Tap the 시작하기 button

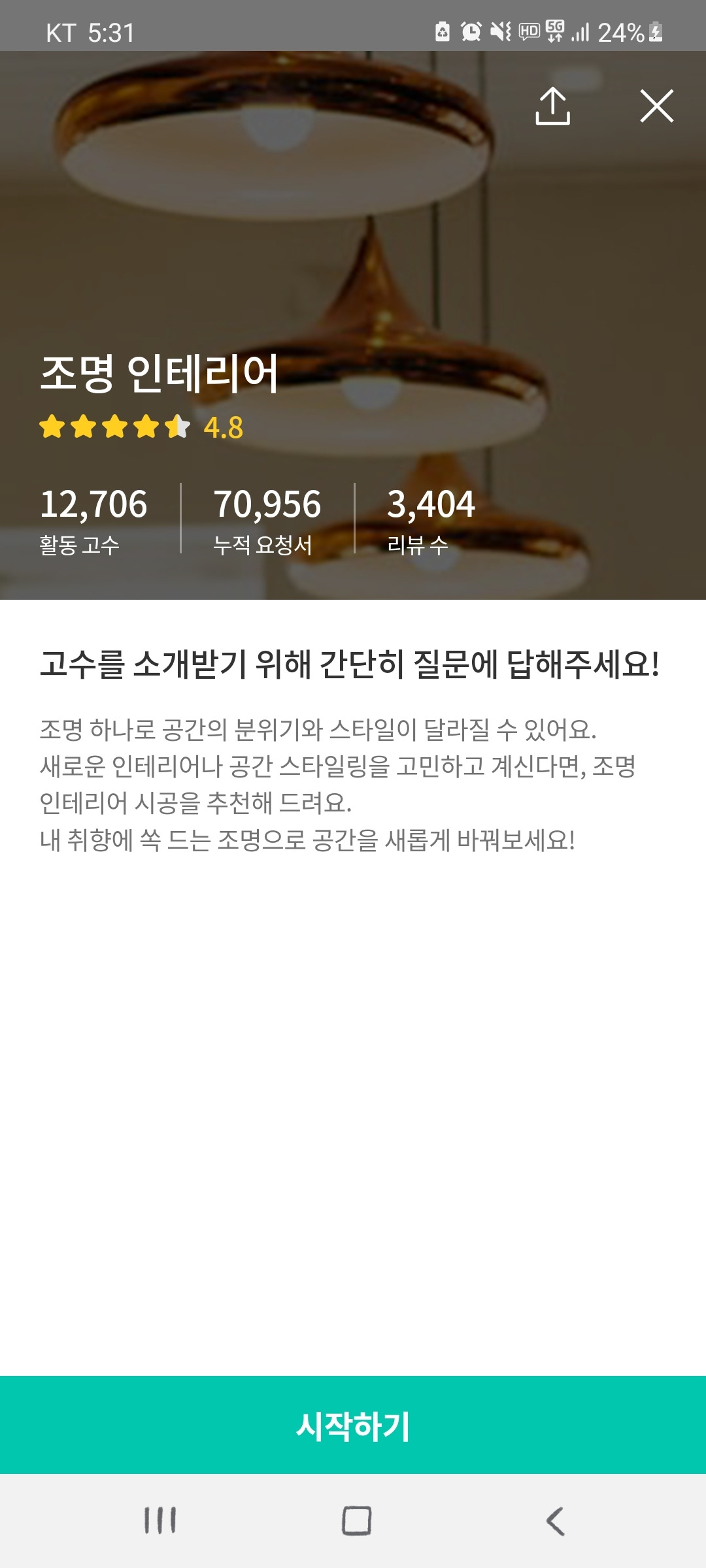pos(353,1425)
